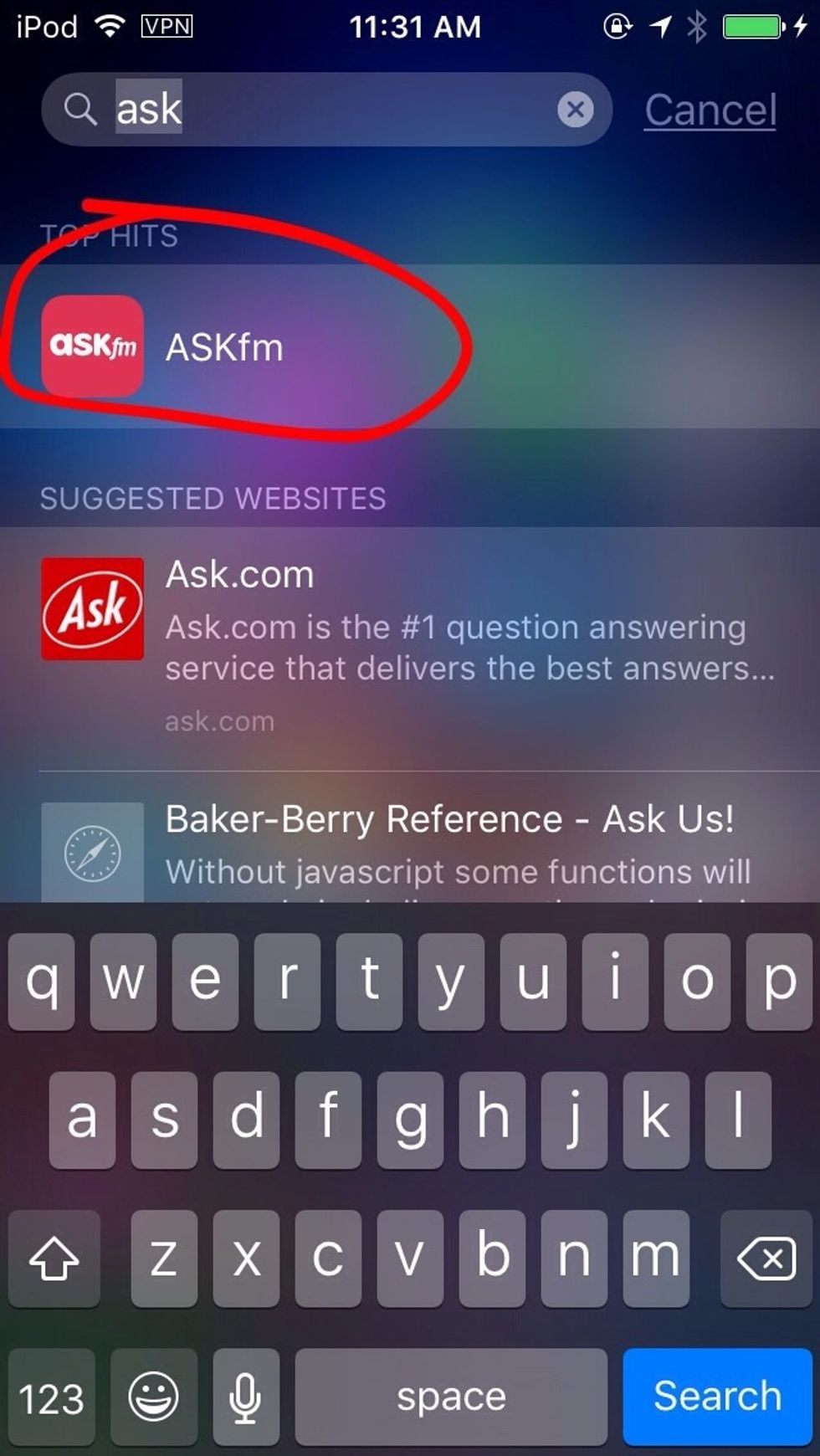Screen dimensions: 820x1456
Task: Switch to the 123 number keyboard
Action: [x=52, y=1397]
